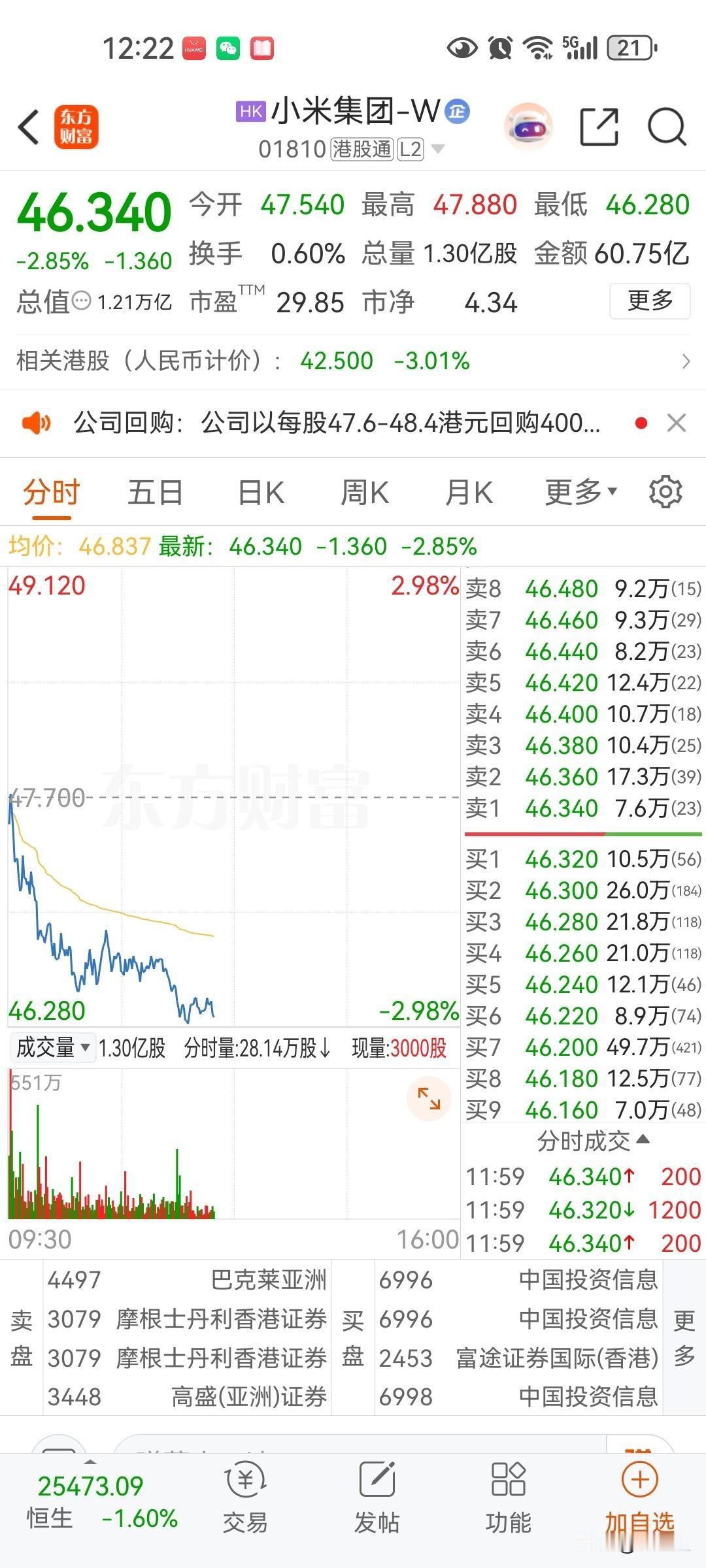Tap 更多 button for more quote details
706x1568 pixels.
650,301
